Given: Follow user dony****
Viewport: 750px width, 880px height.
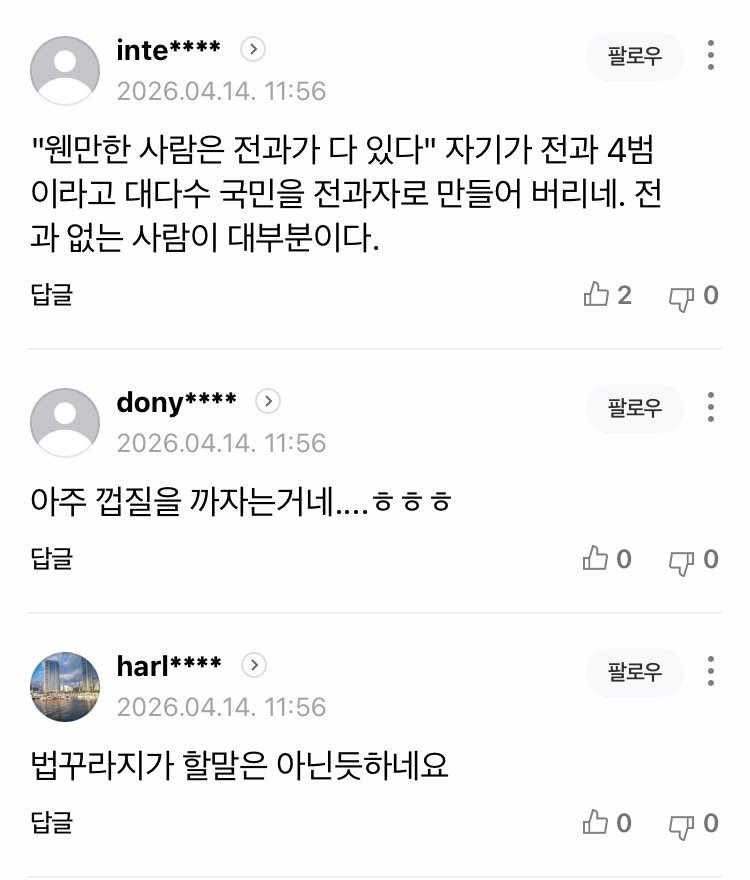Looking at the screenshot, I should click(634, 408).
